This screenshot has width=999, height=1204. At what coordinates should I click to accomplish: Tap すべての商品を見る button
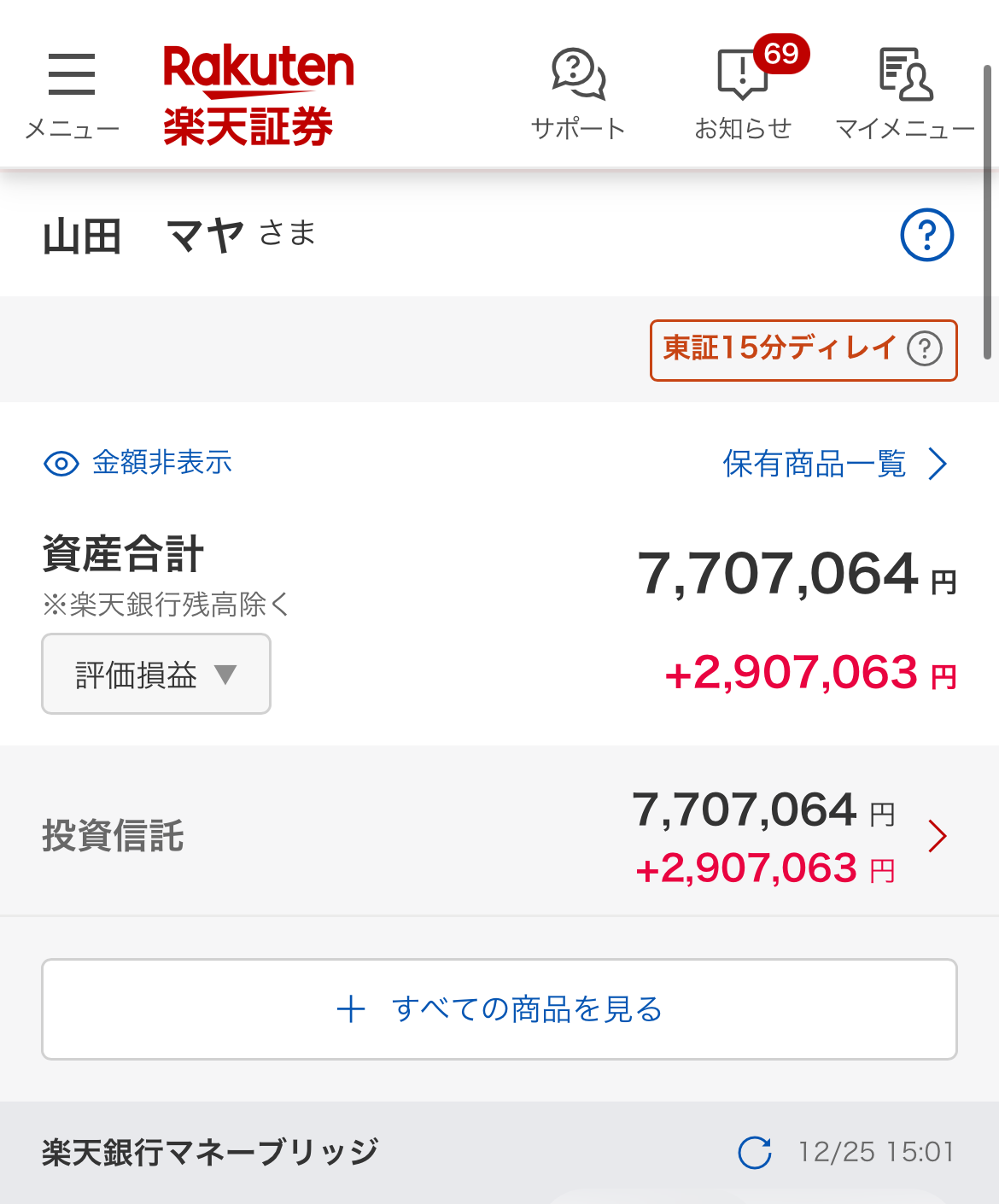(x=499, y=1009)
